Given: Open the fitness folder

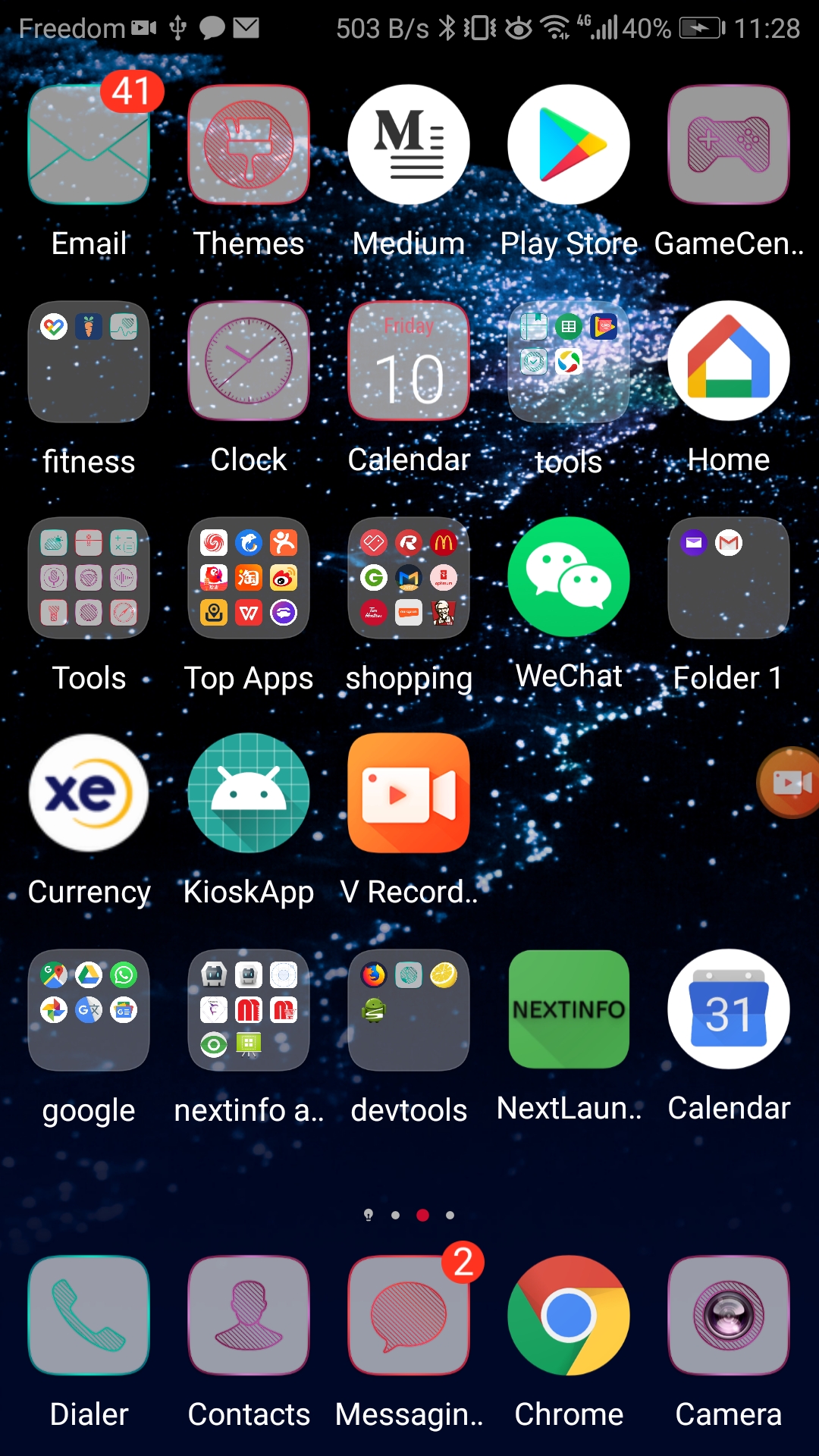Looking at the screenshot, I should click(x=89, y=362).
